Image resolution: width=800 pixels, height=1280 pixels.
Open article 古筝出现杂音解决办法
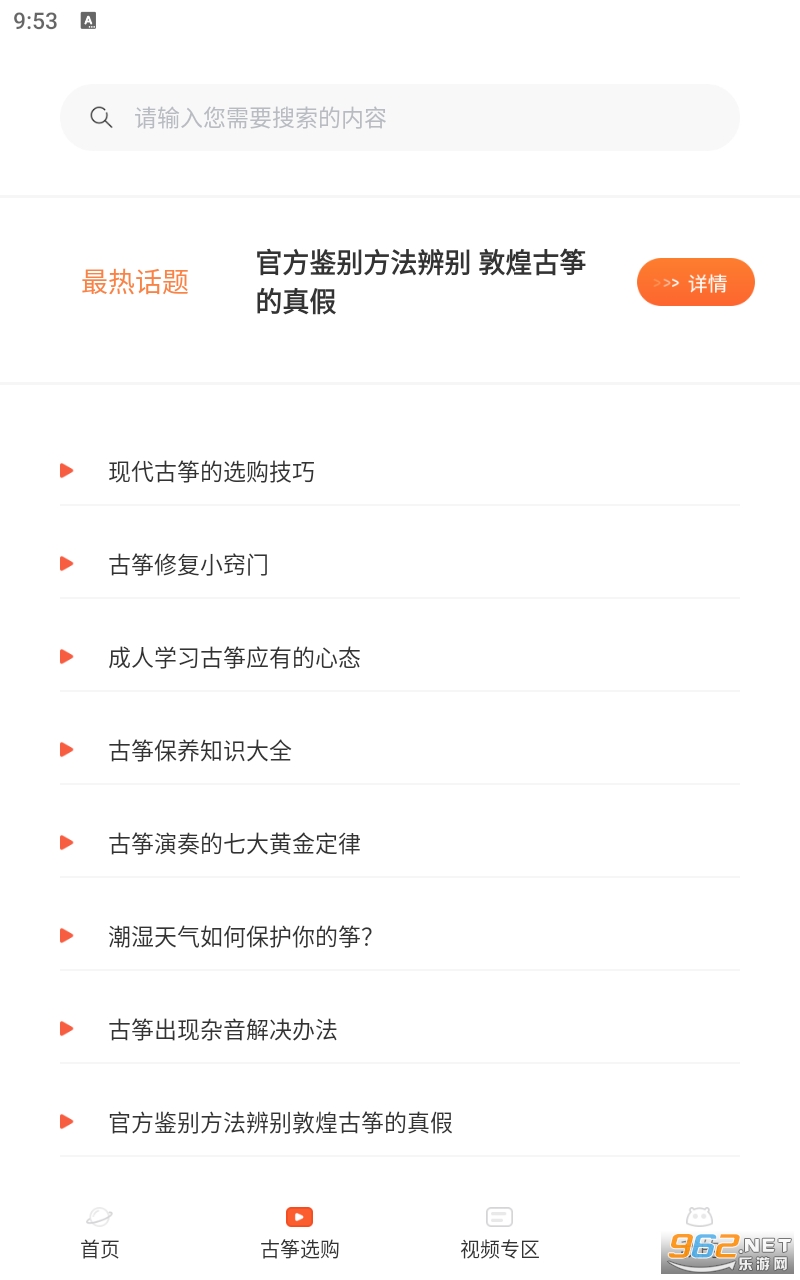(223, 1030)
